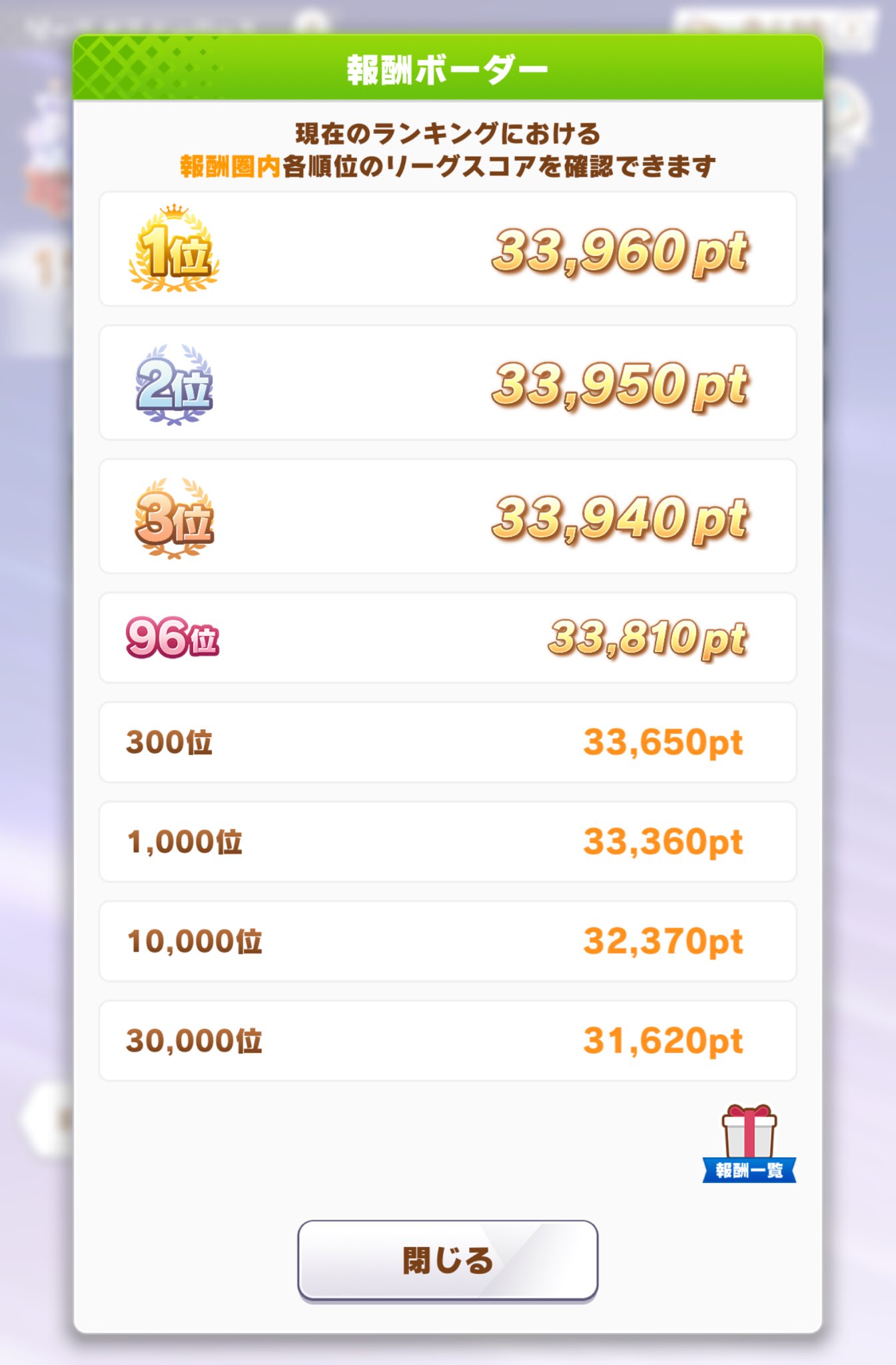Screen dimensions: 896x1365
Task: Open the 報酬一覧 rewards list
Action: [x=749, y=1144]
